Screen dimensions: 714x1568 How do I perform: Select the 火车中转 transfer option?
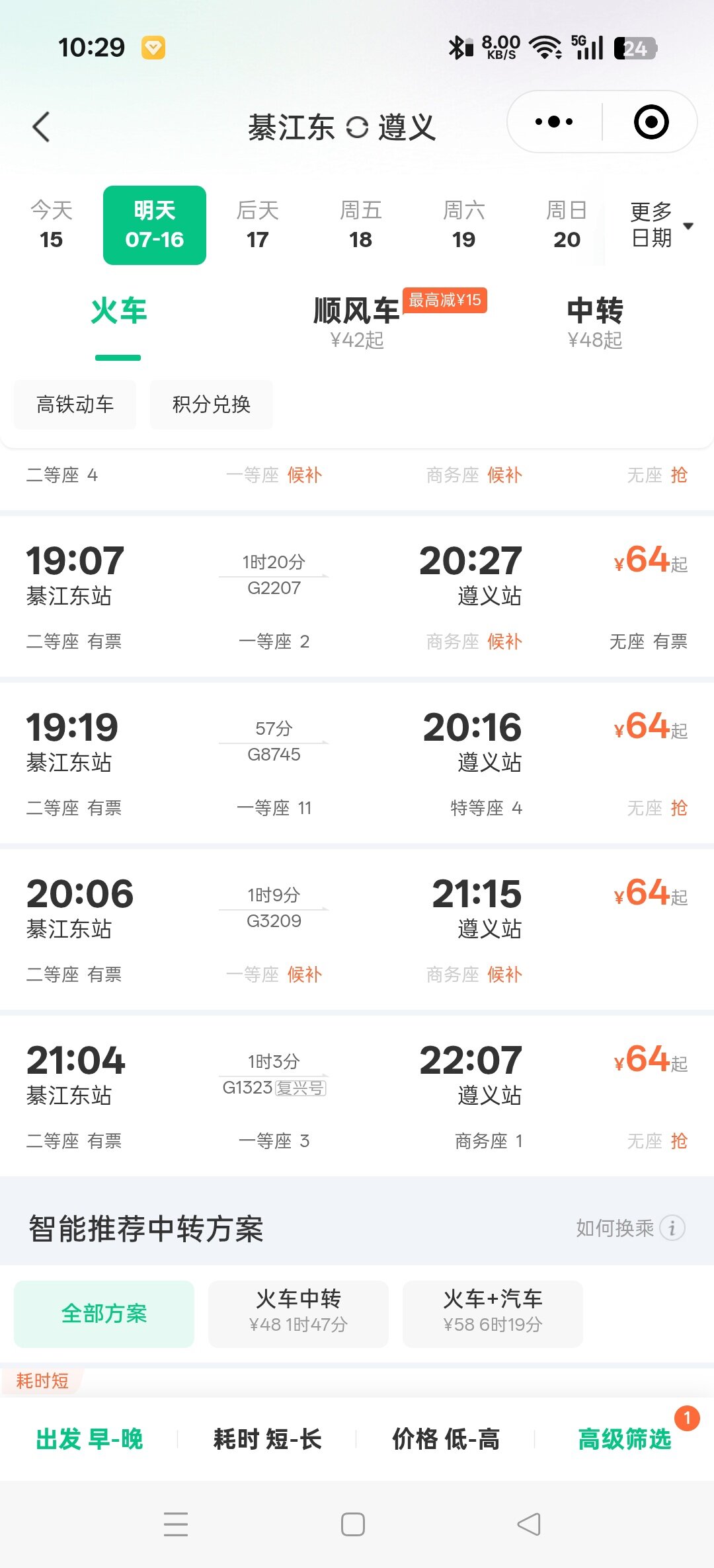click(x=298, y=1313)
